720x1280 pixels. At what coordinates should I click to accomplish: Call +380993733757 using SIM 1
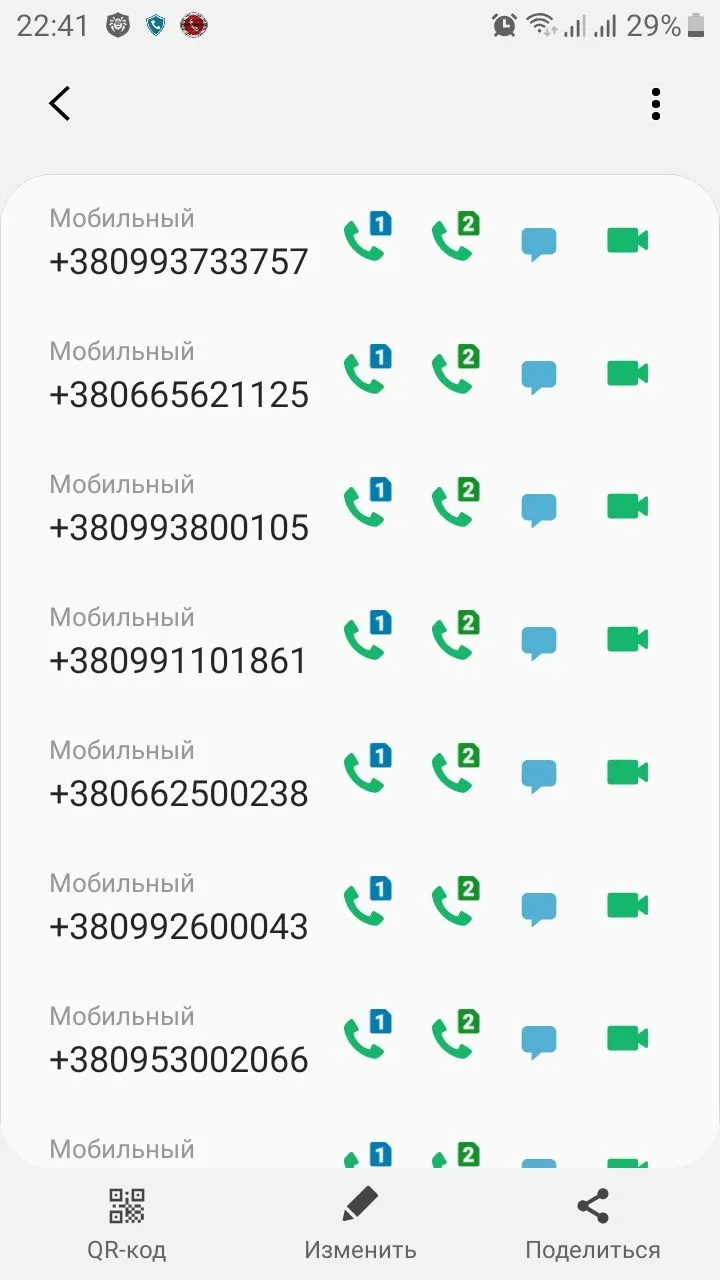click(366, 240)
